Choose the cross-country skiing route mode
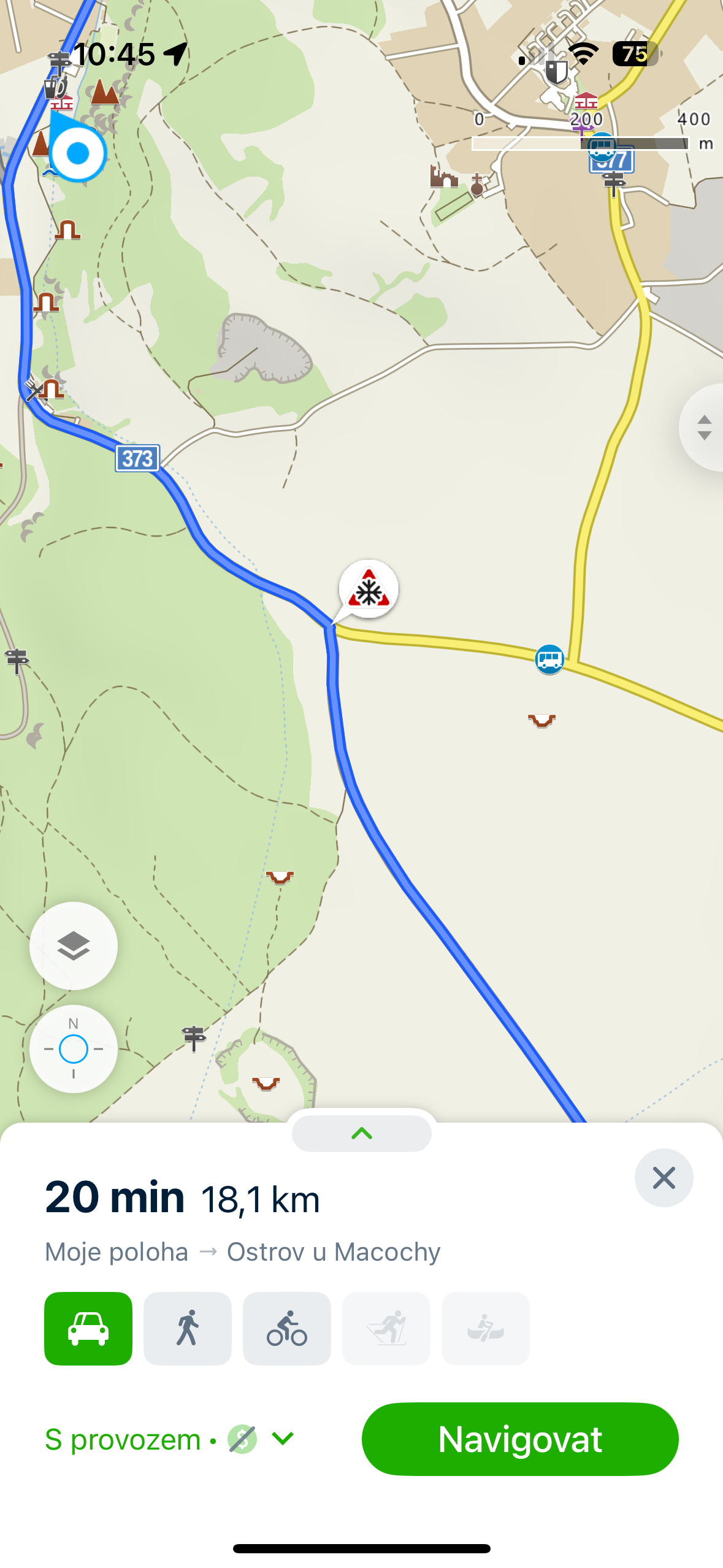The width and height of the screenshot is (723, 1568). [386, 1328]
